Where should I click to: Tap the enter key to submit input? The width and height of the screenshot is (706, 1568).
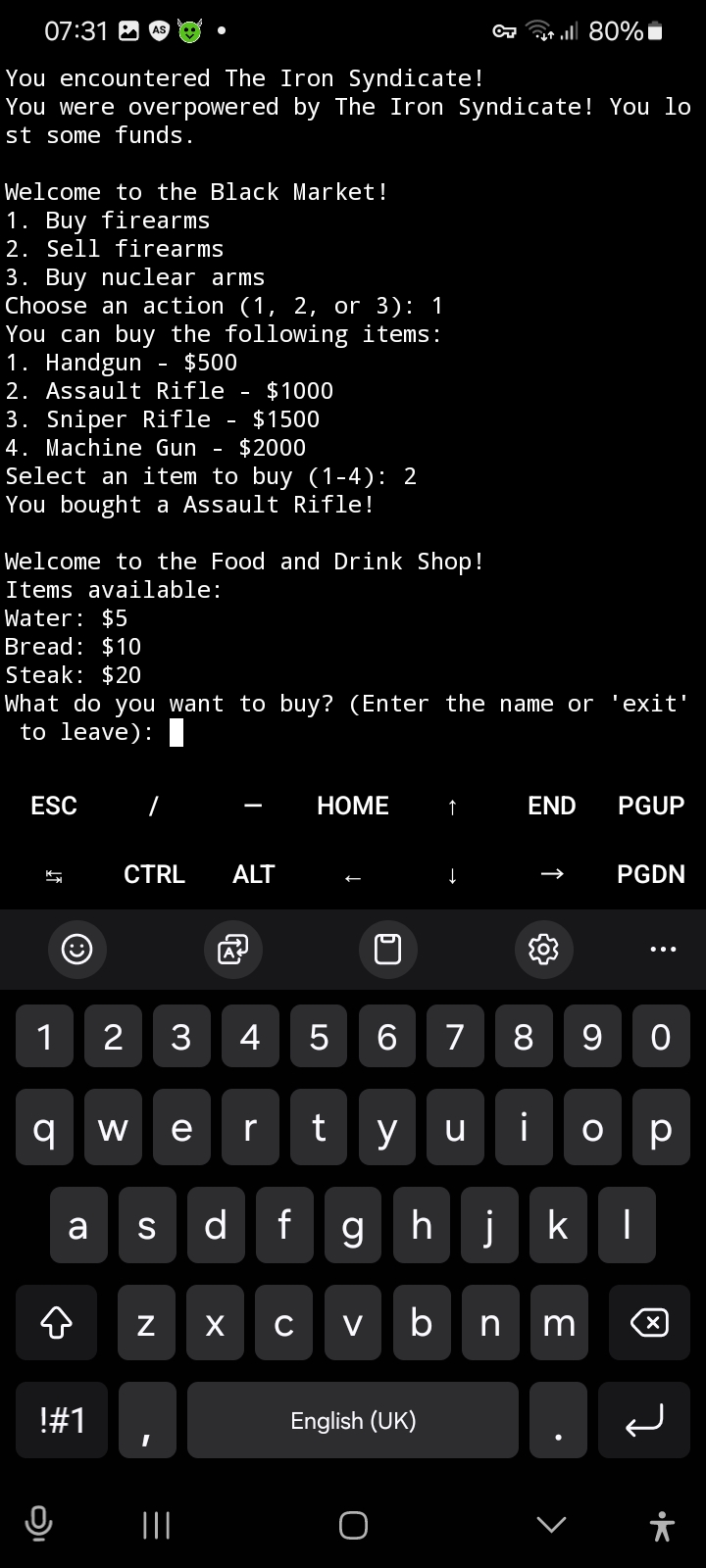[x=645, y=1420]
